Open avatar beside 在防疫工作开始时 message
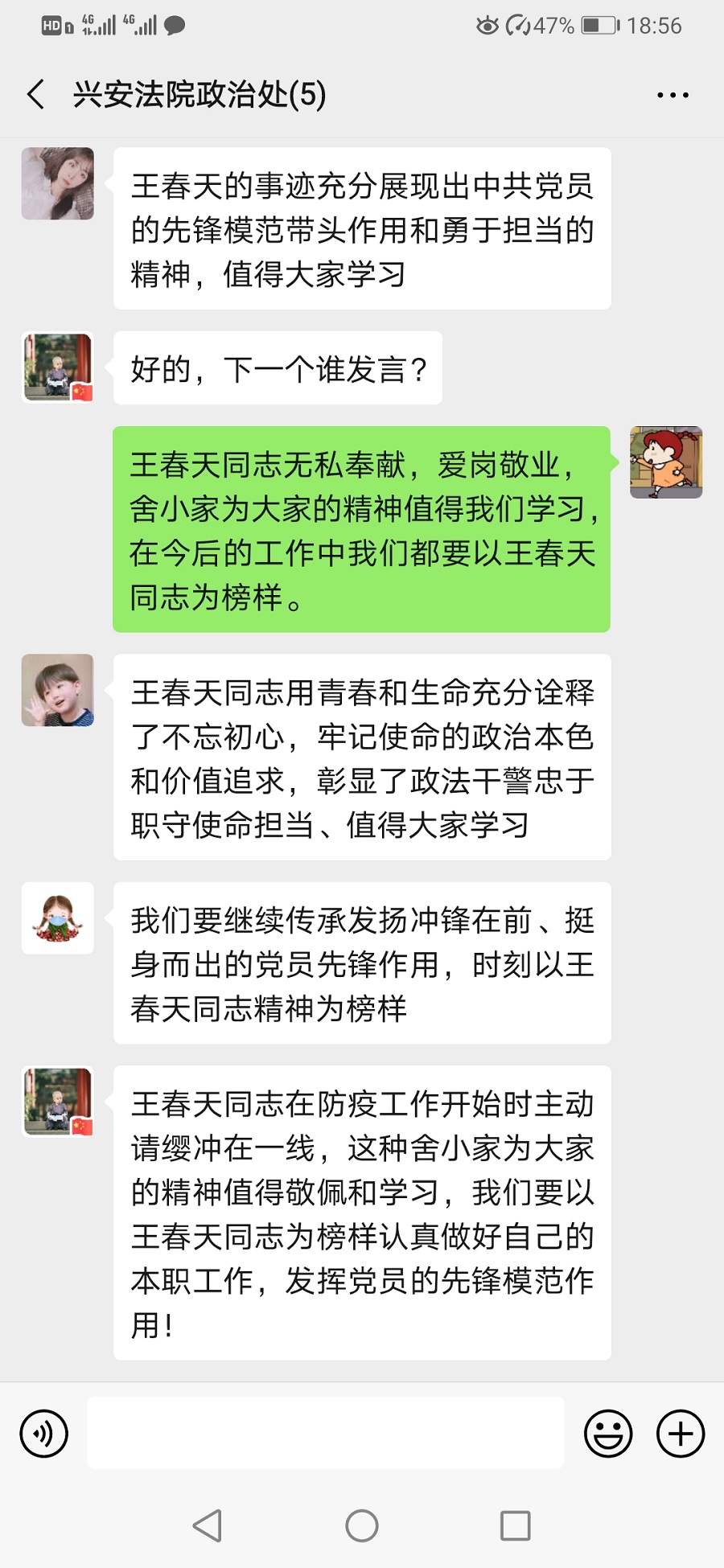Image resolution: width=724 pixels, height=1568 pixels. click(x=58, y=1102)
